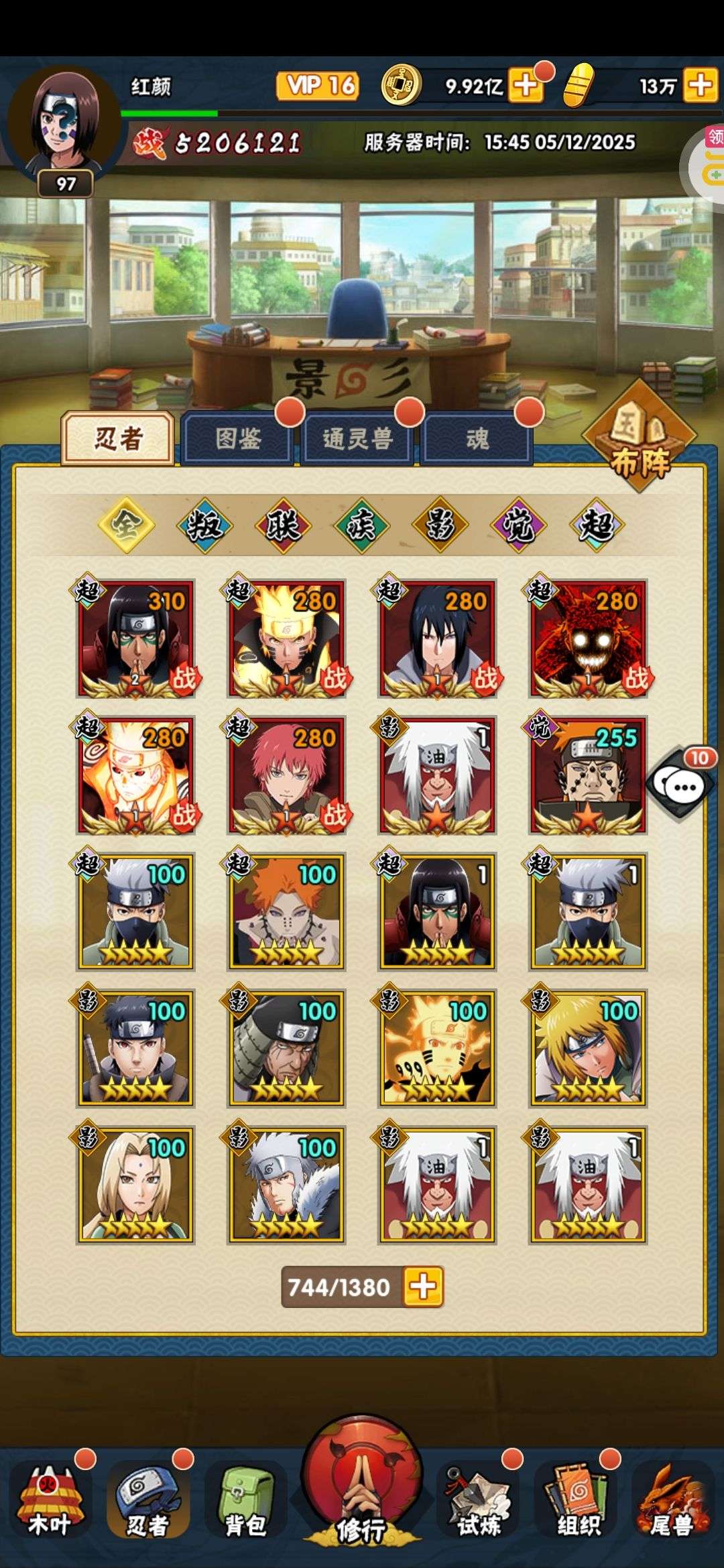
Task: Expand ninja capacity with plus beside 744/1380
Action: [423, 1287]
